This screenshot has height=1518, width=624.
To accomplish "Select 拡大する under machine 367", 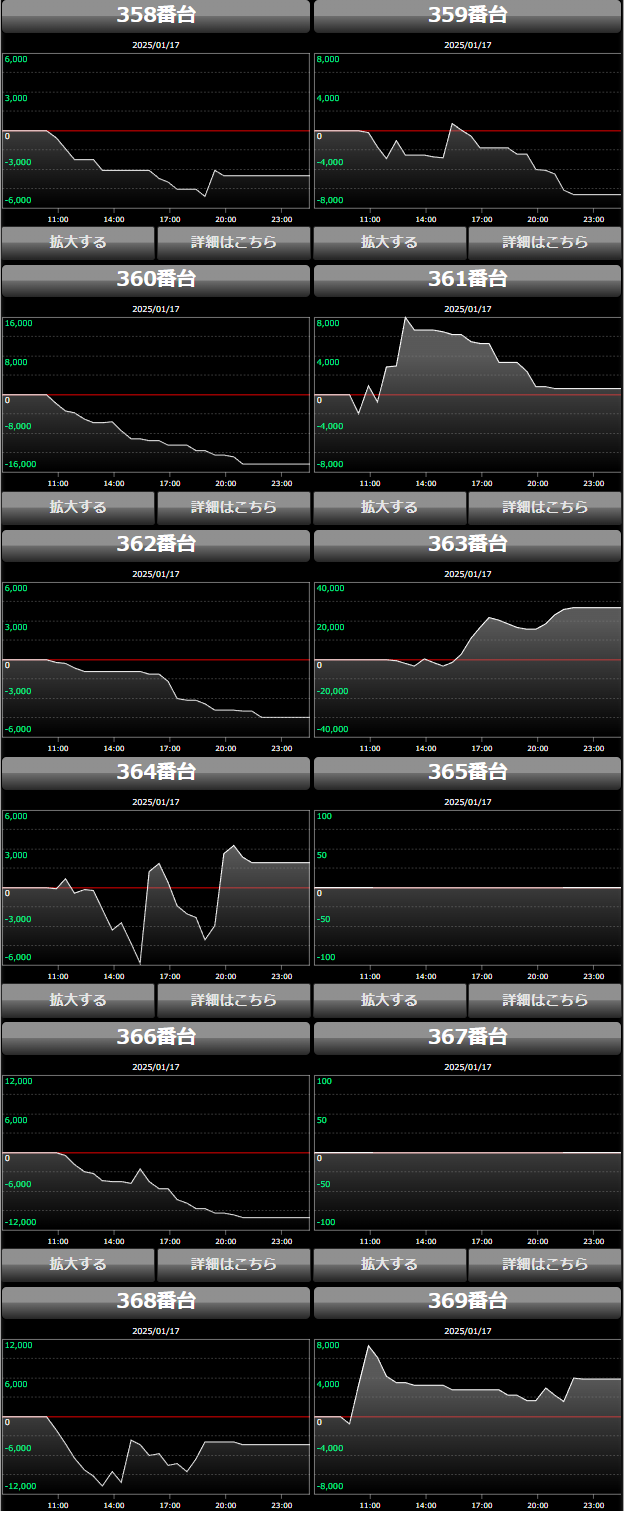I will [390, 1264].
